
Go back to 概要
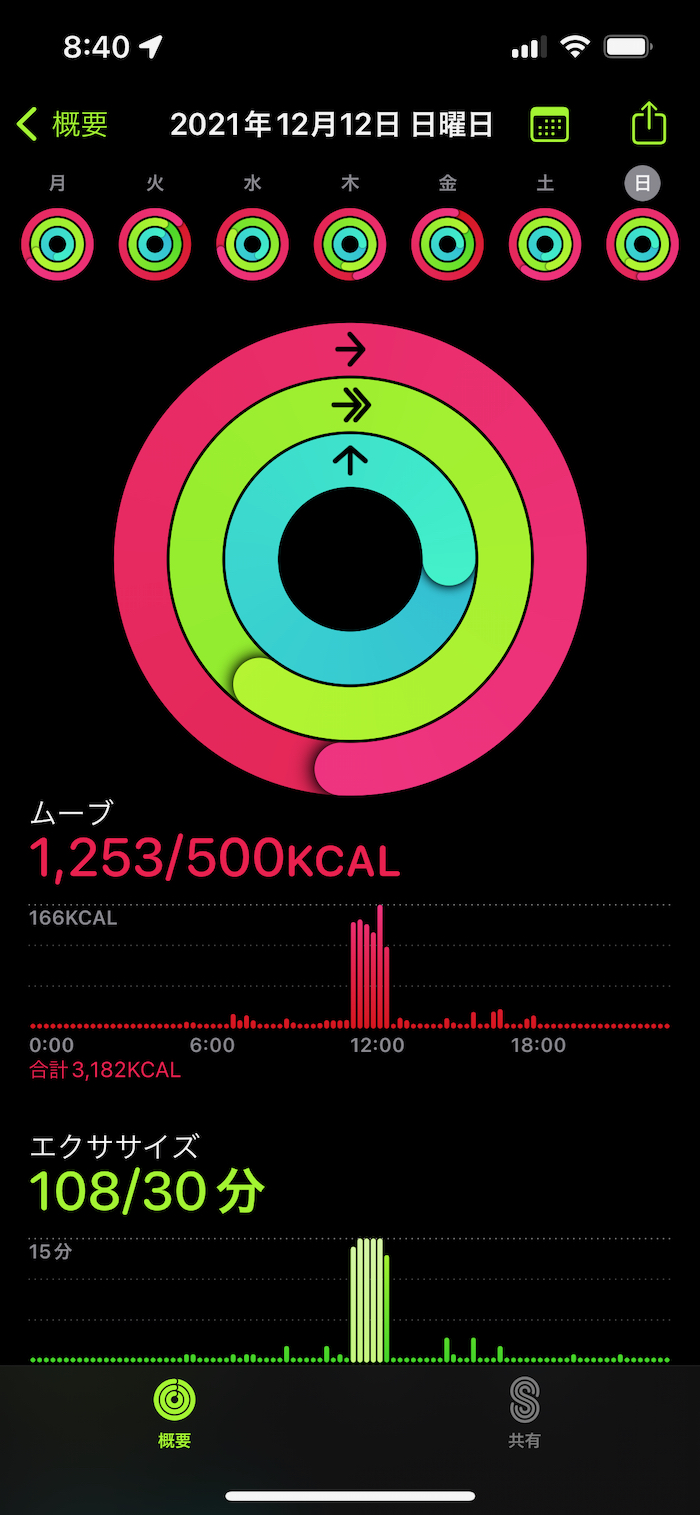point(62,125)
